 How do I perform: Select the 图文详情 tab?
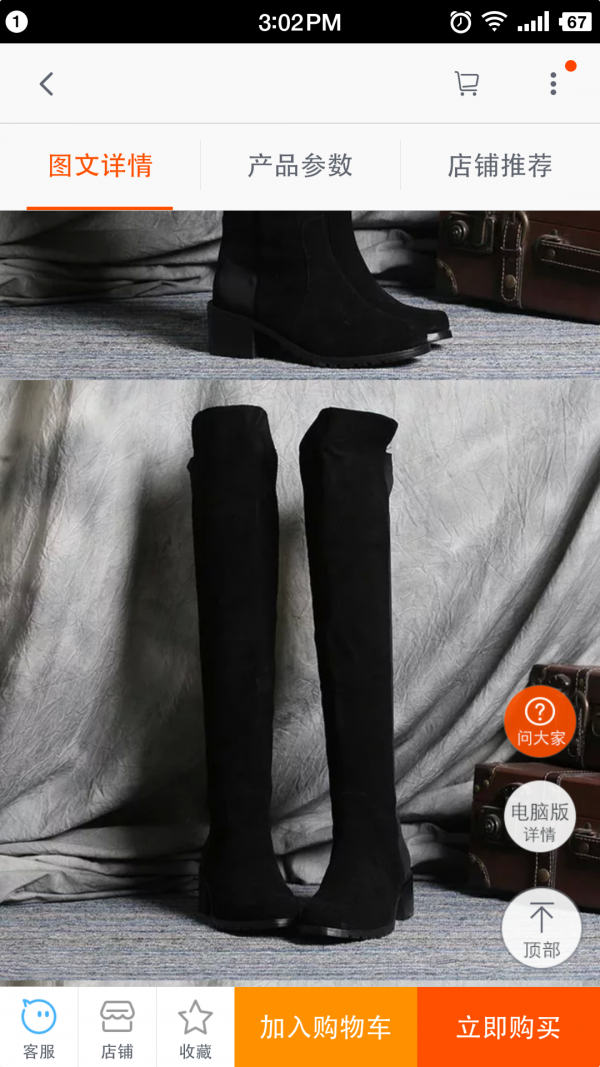point(100,165)
